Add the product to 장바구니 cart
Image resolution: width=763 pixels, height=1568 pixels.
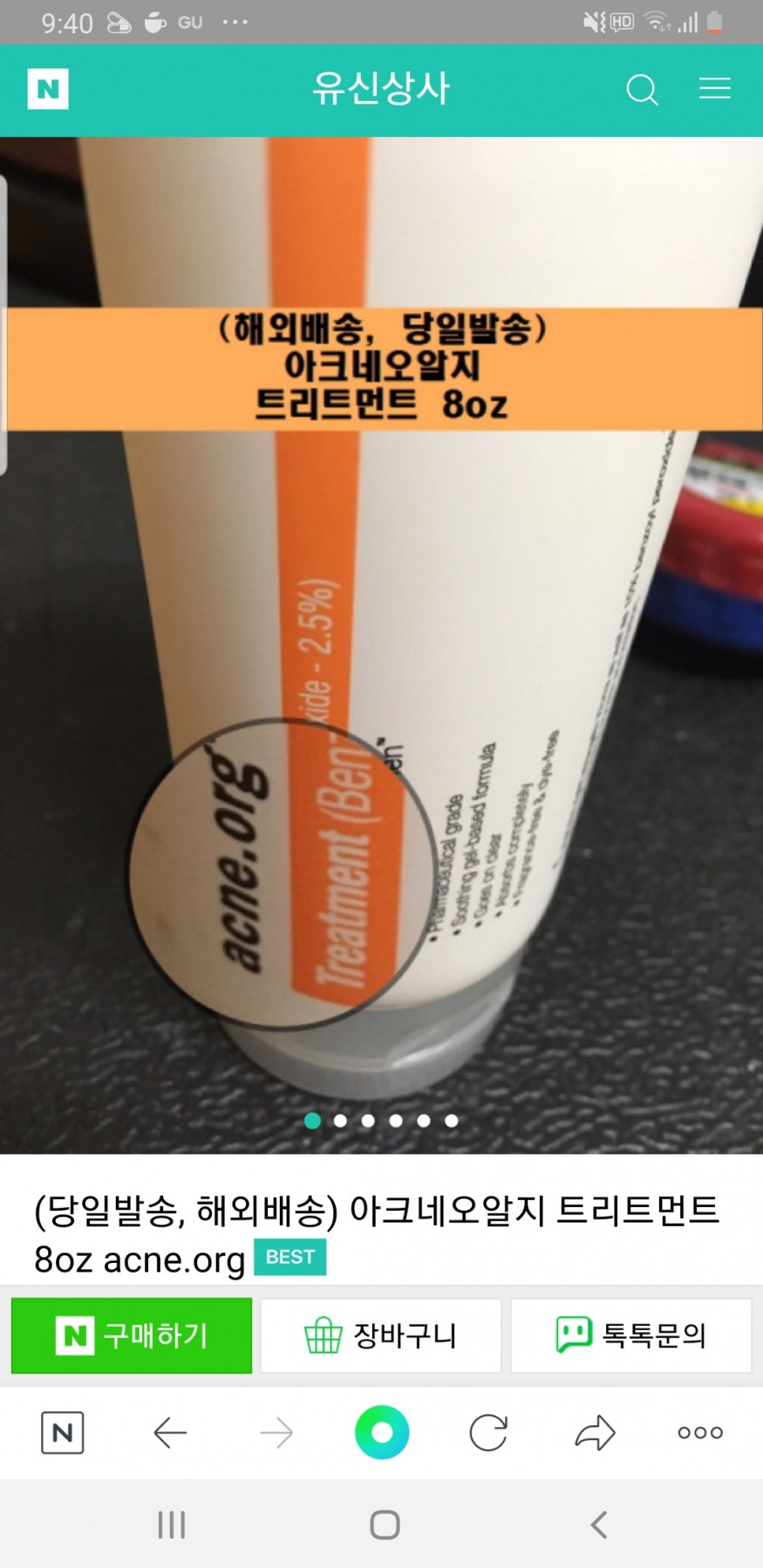click(381, 1335)
